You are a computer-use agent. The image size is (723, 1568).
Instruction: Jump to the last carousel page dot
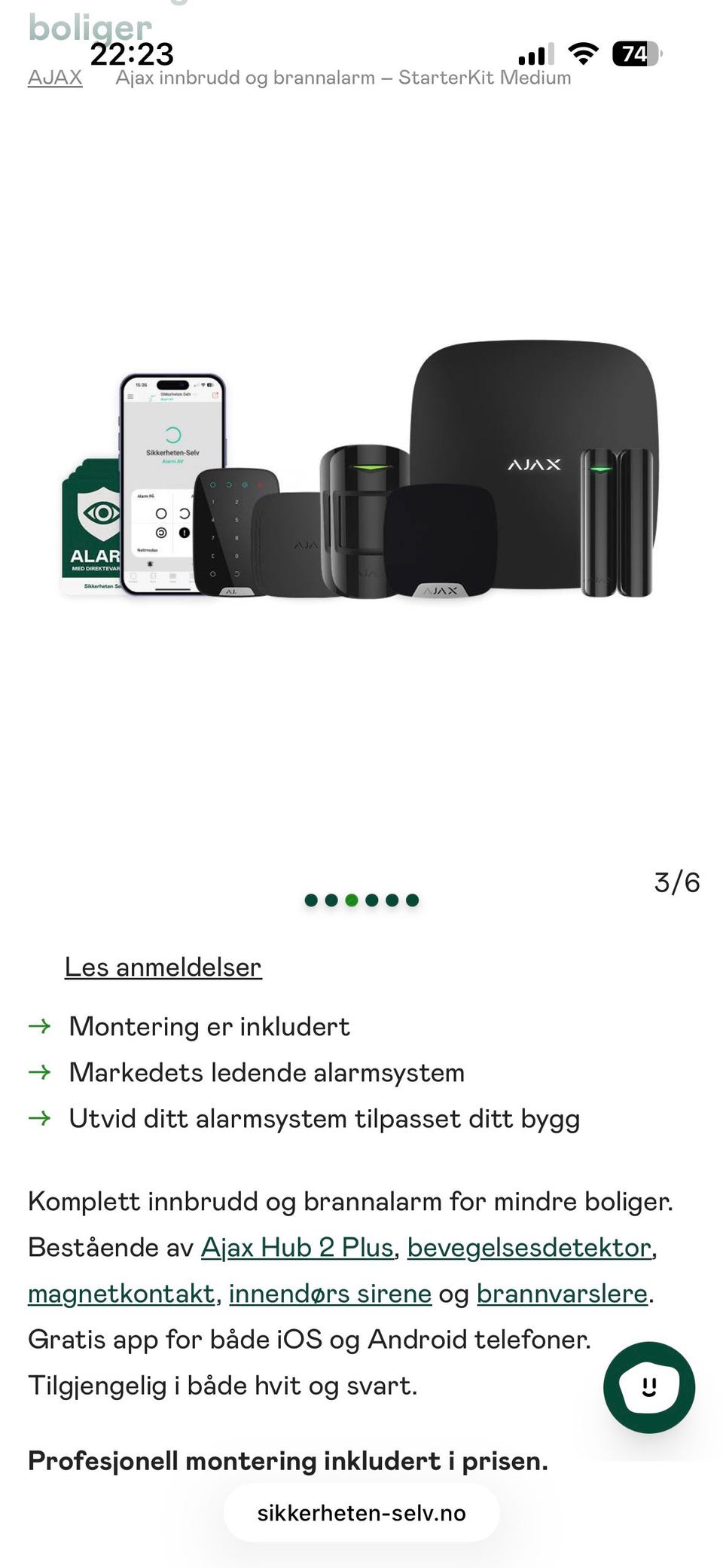[412, 900]
